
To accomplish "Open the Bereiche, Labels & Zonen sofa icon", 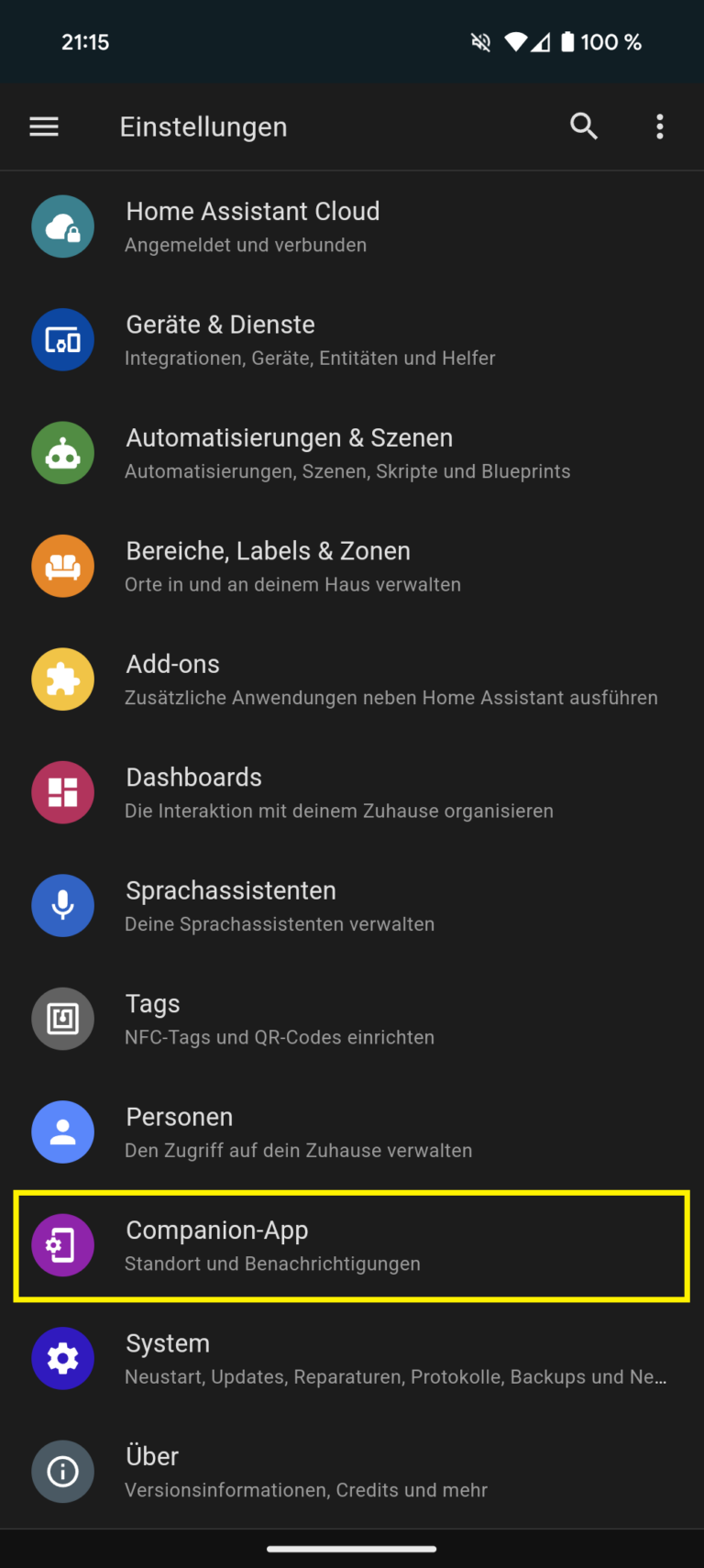I will [62, 566].
